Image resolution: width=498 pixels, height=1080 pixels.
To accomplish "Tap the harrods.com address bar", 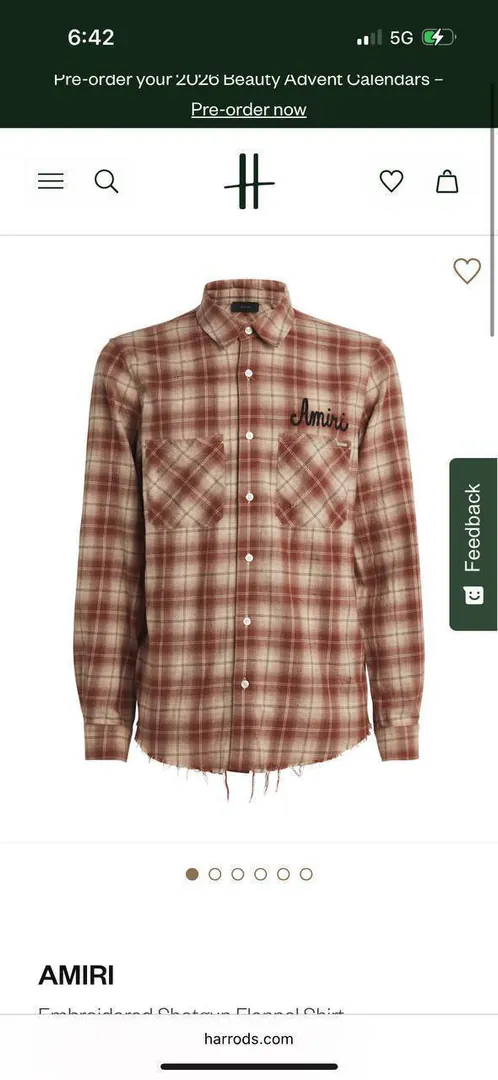I will 249,1039.
